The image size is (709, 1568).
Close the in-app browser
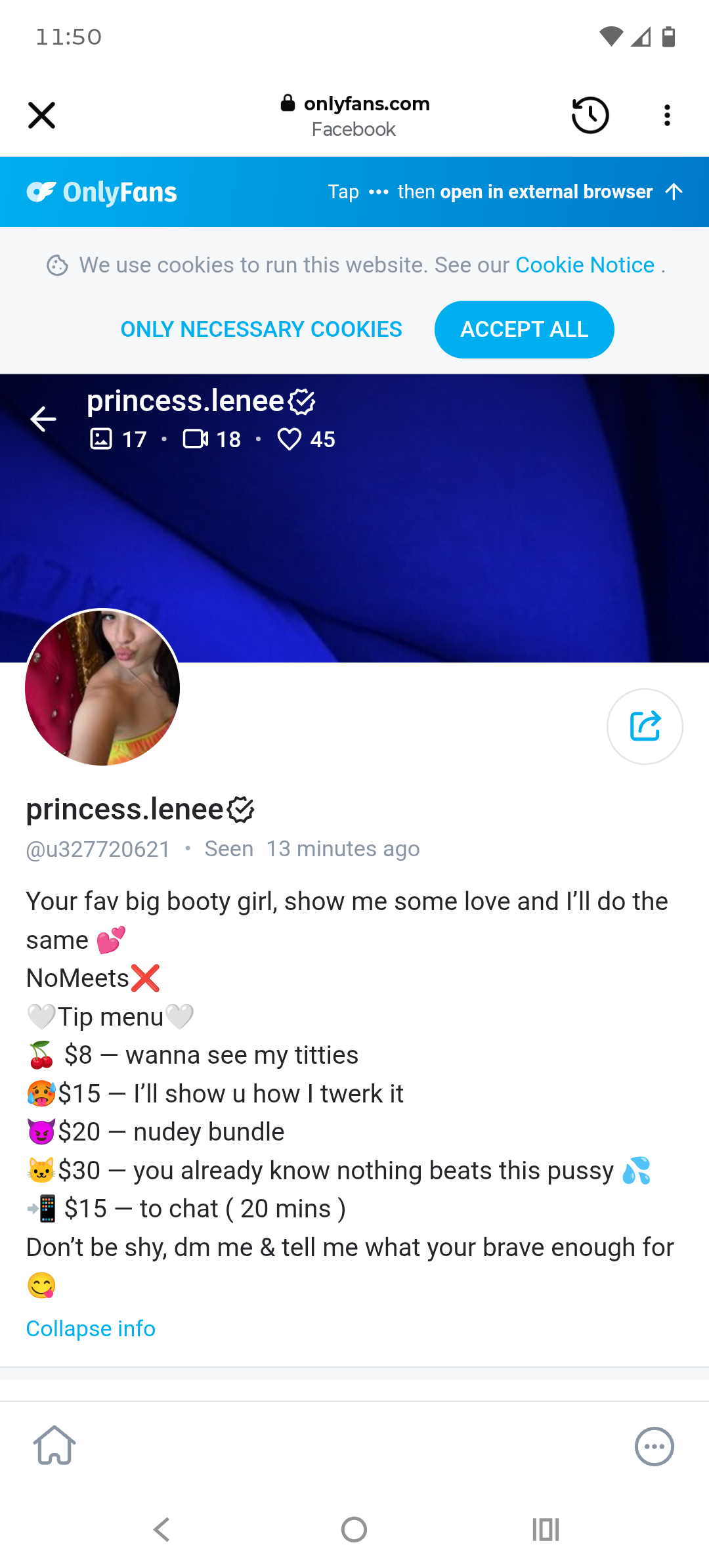pyautogui.click(x=41, y=116)
